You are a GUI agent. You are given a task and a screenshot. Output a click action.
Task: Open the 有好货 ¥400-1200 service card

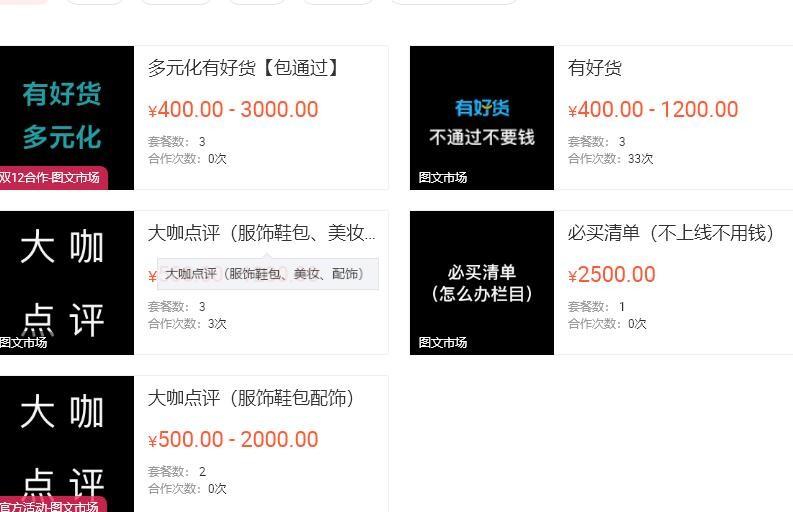click(594, 68)
